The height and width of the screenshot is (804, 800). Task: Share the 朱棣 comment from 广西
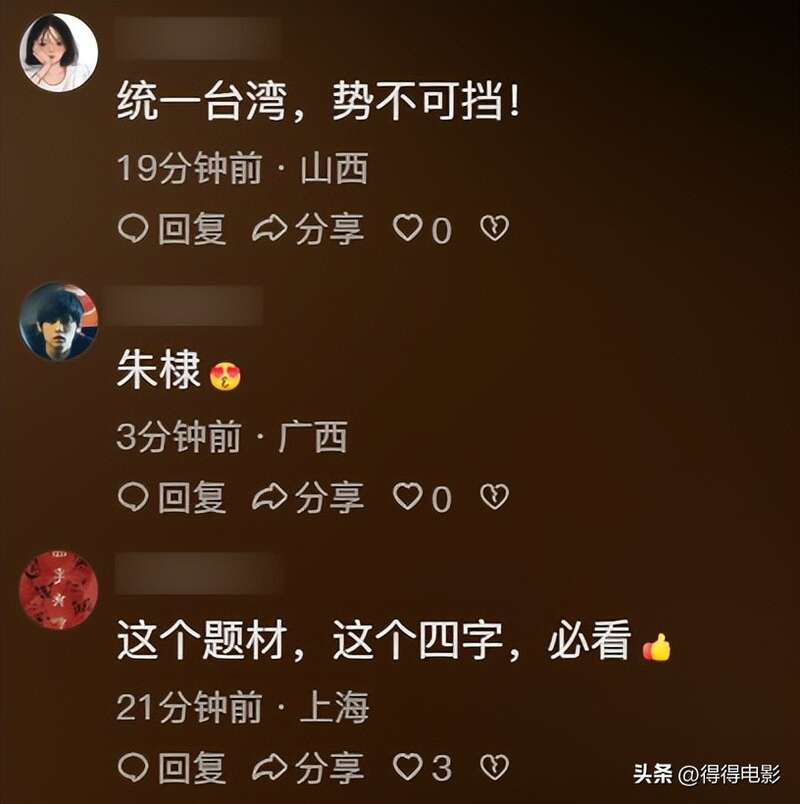307,496
